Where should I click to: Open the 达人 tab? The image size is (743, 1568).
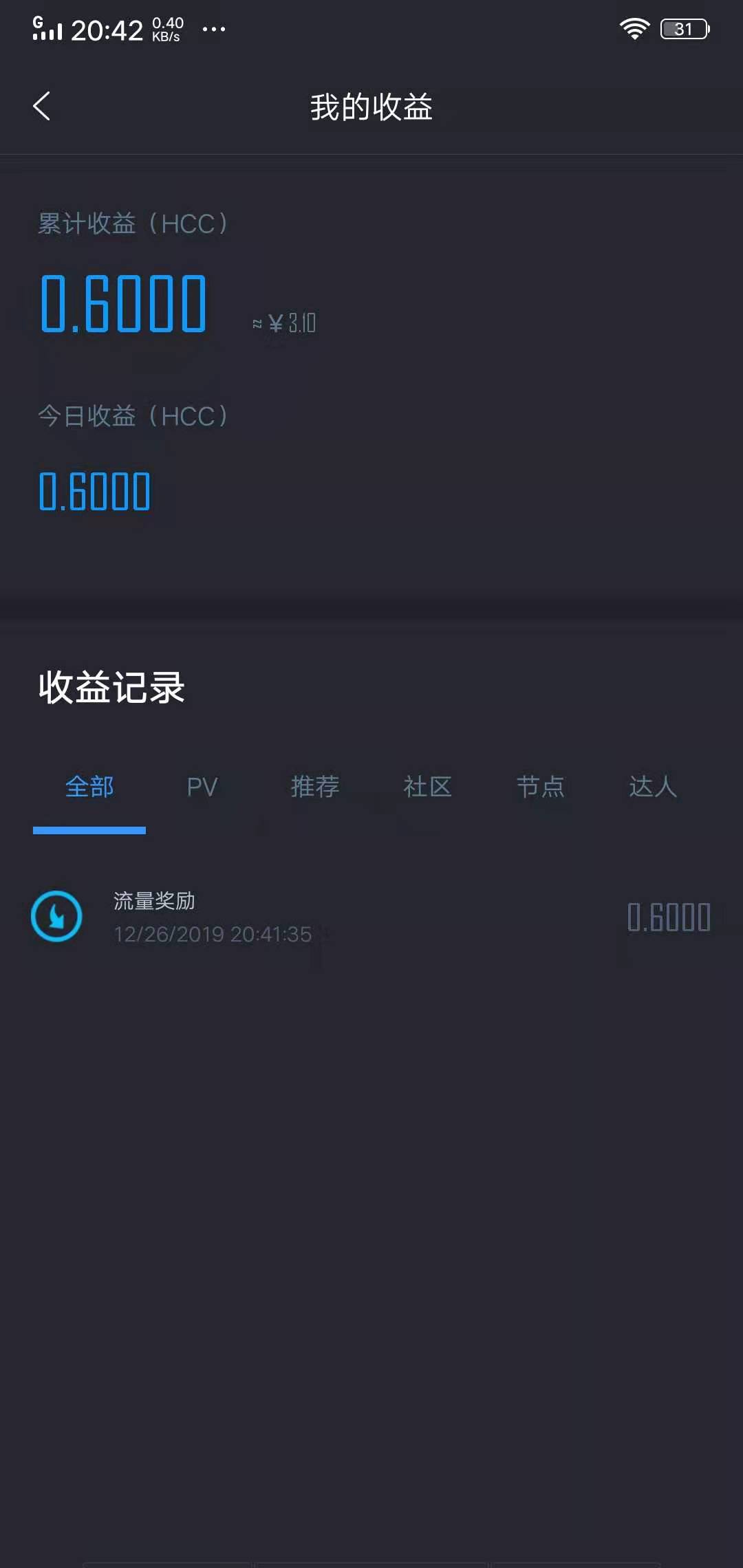652,787
